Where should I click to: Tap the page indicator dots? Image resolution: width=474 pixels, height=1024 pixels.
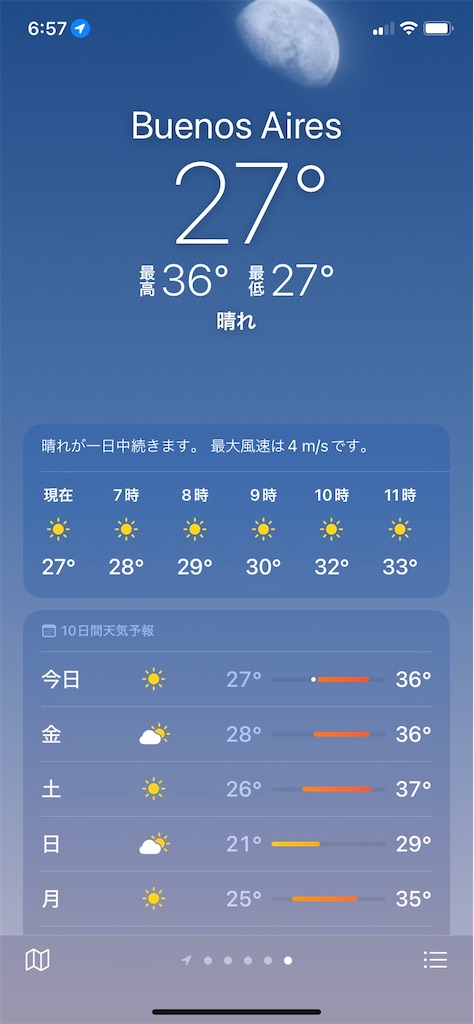[237, 960]
